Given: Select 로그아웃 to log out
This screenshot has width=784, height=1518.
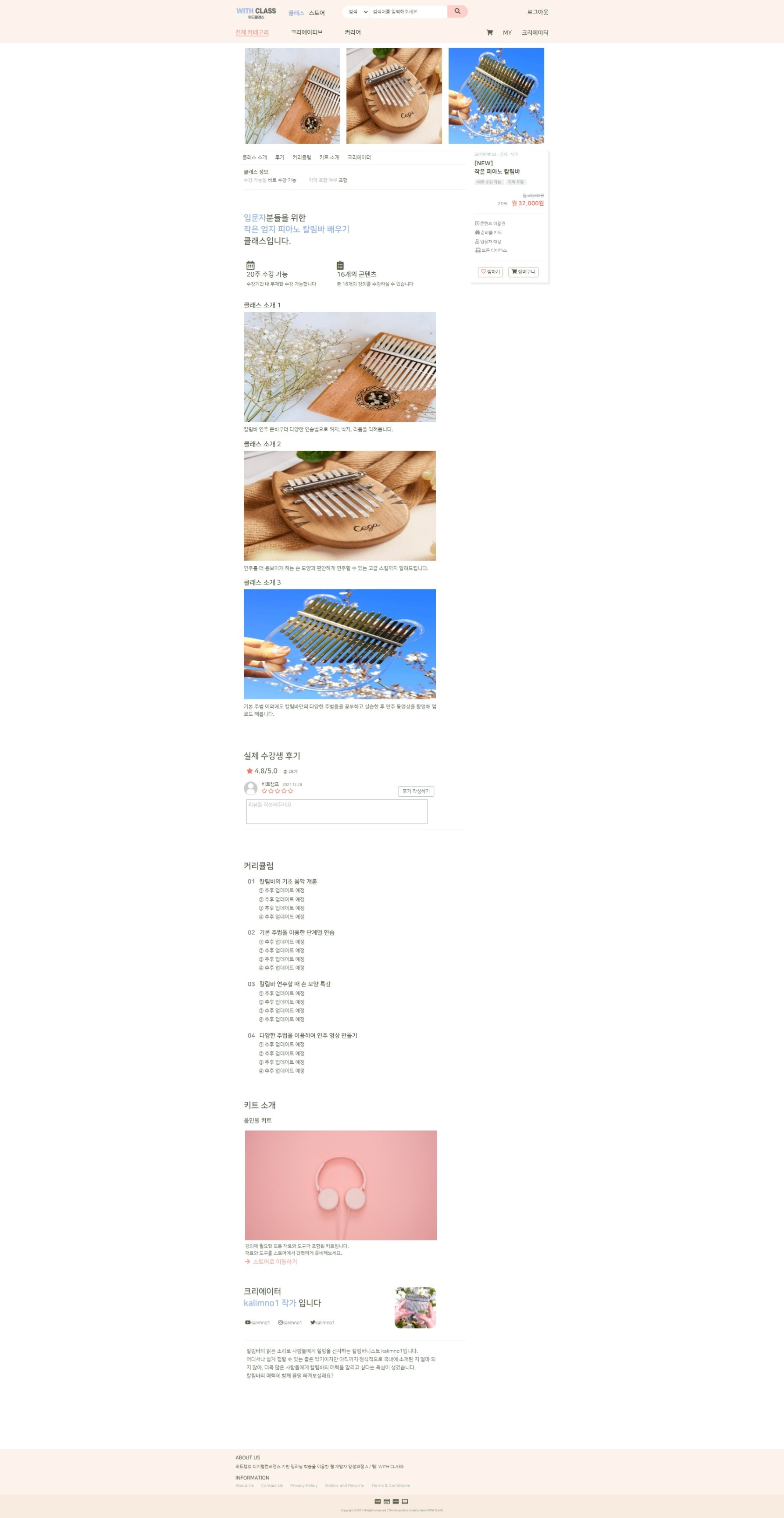Looking at the screenshot, I should (537, 12).
